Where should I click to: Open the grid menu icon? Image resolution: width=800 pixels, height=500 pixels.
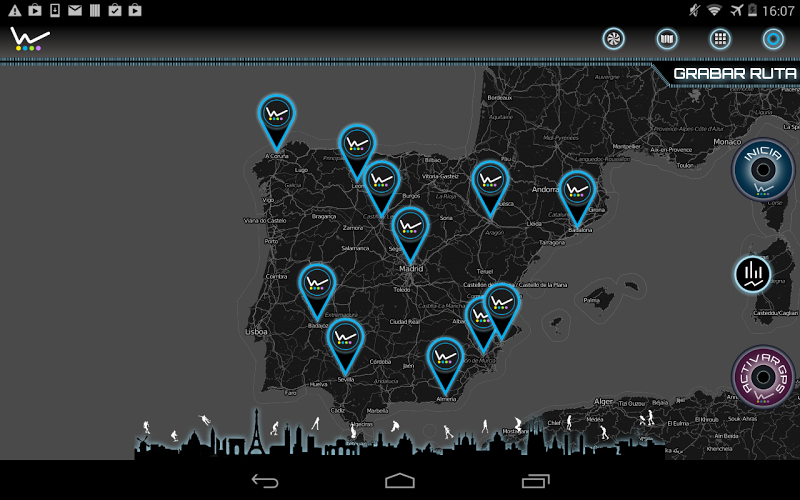[719, 39]
